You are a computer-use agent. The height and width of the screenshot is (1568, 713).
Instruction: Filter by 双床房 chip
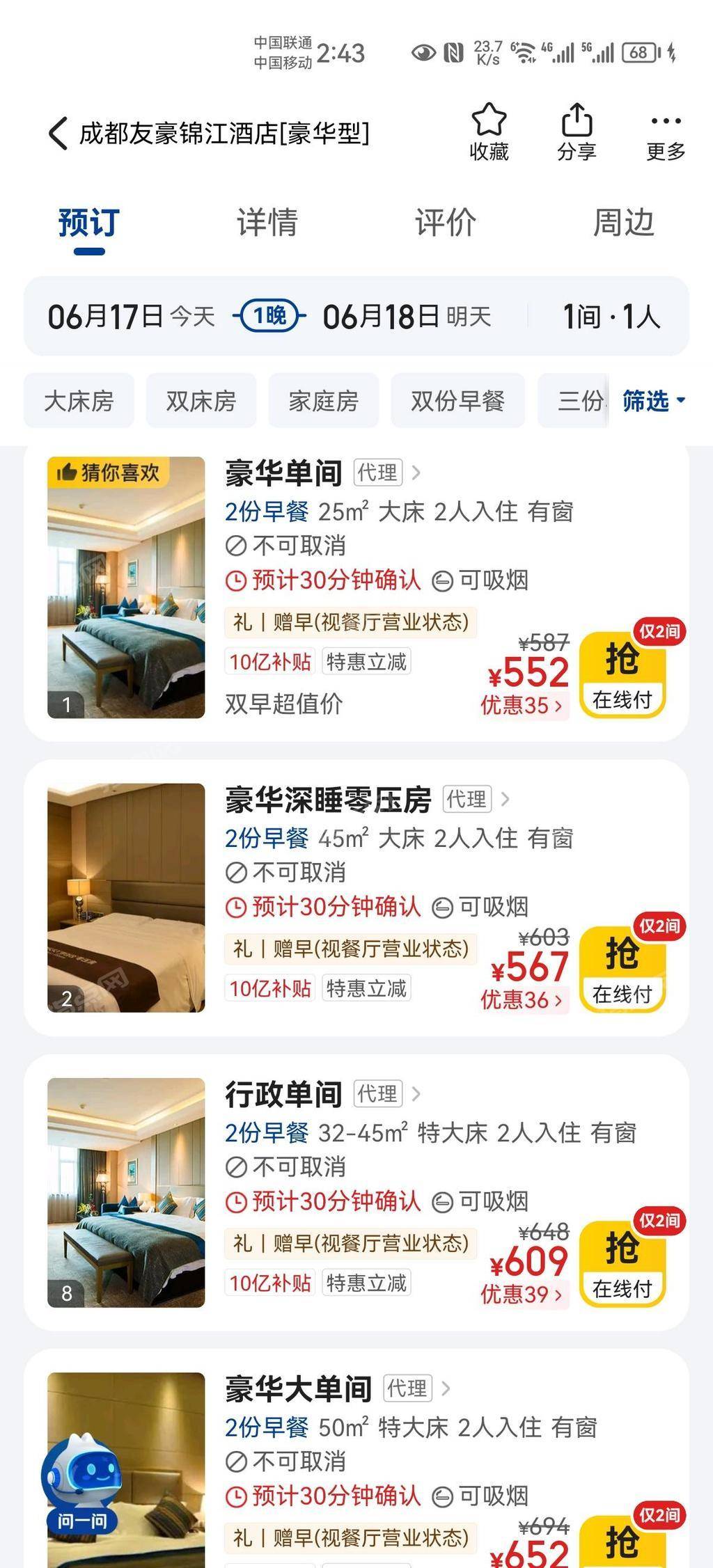(201, 401)
